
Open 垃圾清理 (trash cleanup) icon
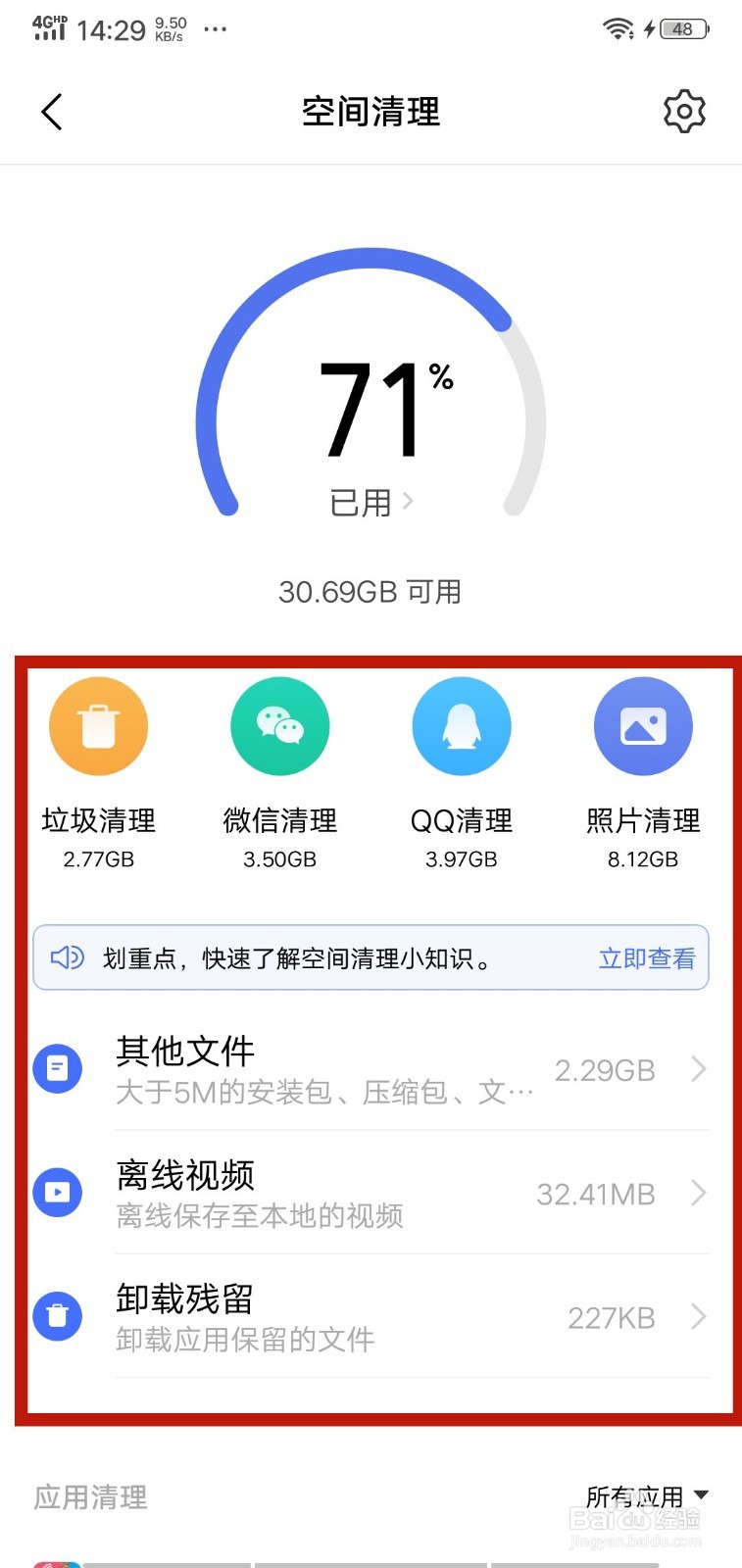pyautogui.click(x=98, y=725)
